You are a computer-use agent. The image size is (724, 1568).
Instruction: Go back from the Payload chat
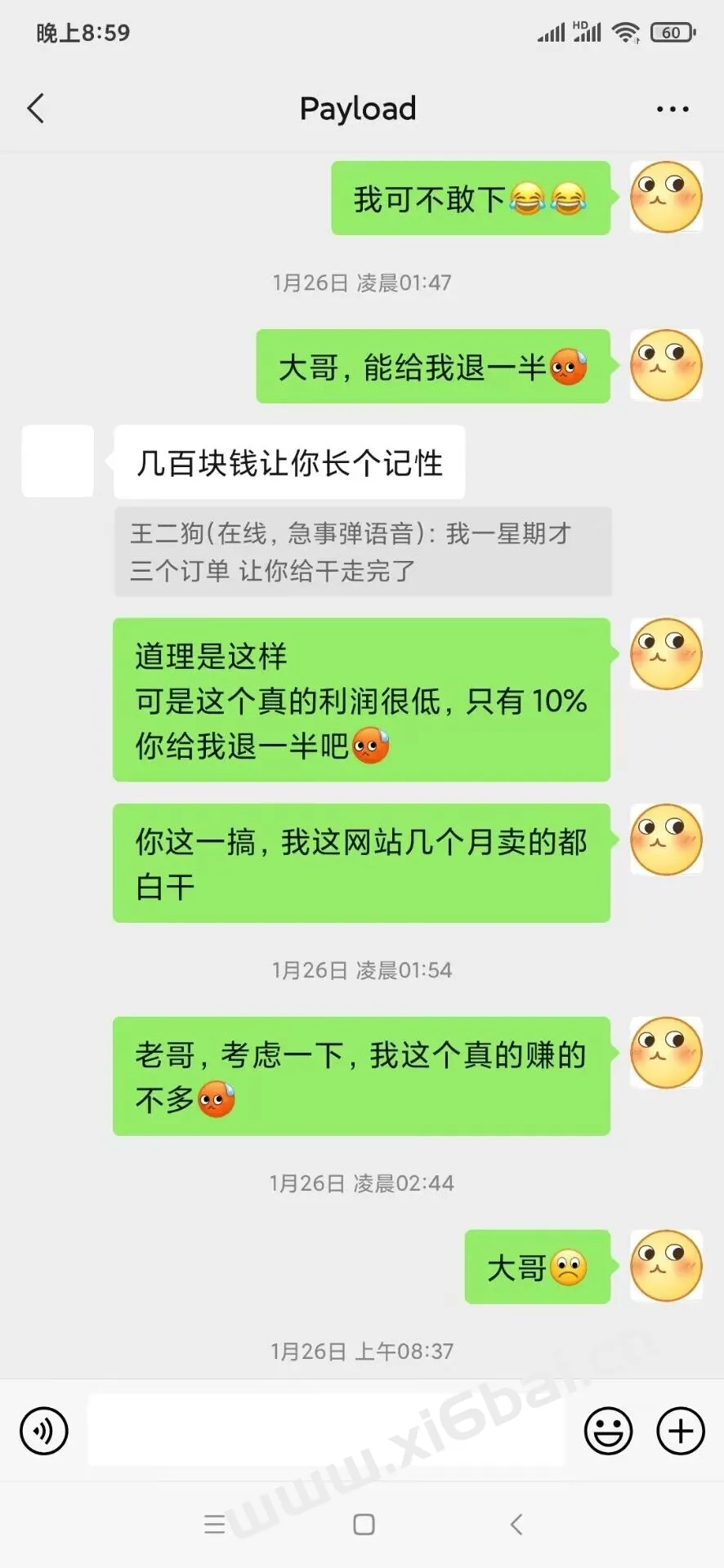pyautogui.click(x=36, y=109)
